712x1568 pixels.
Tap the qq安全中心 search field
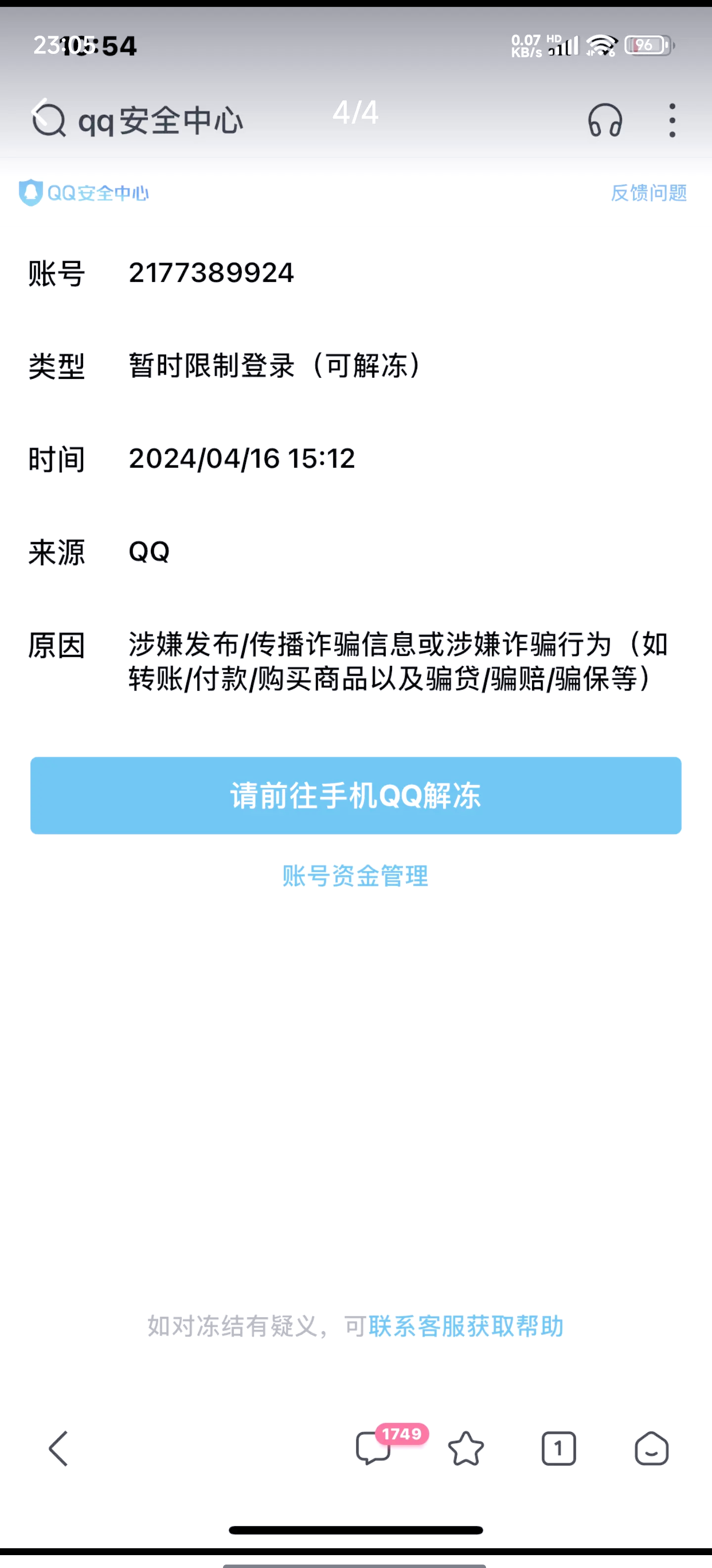(x=161, y=120)
